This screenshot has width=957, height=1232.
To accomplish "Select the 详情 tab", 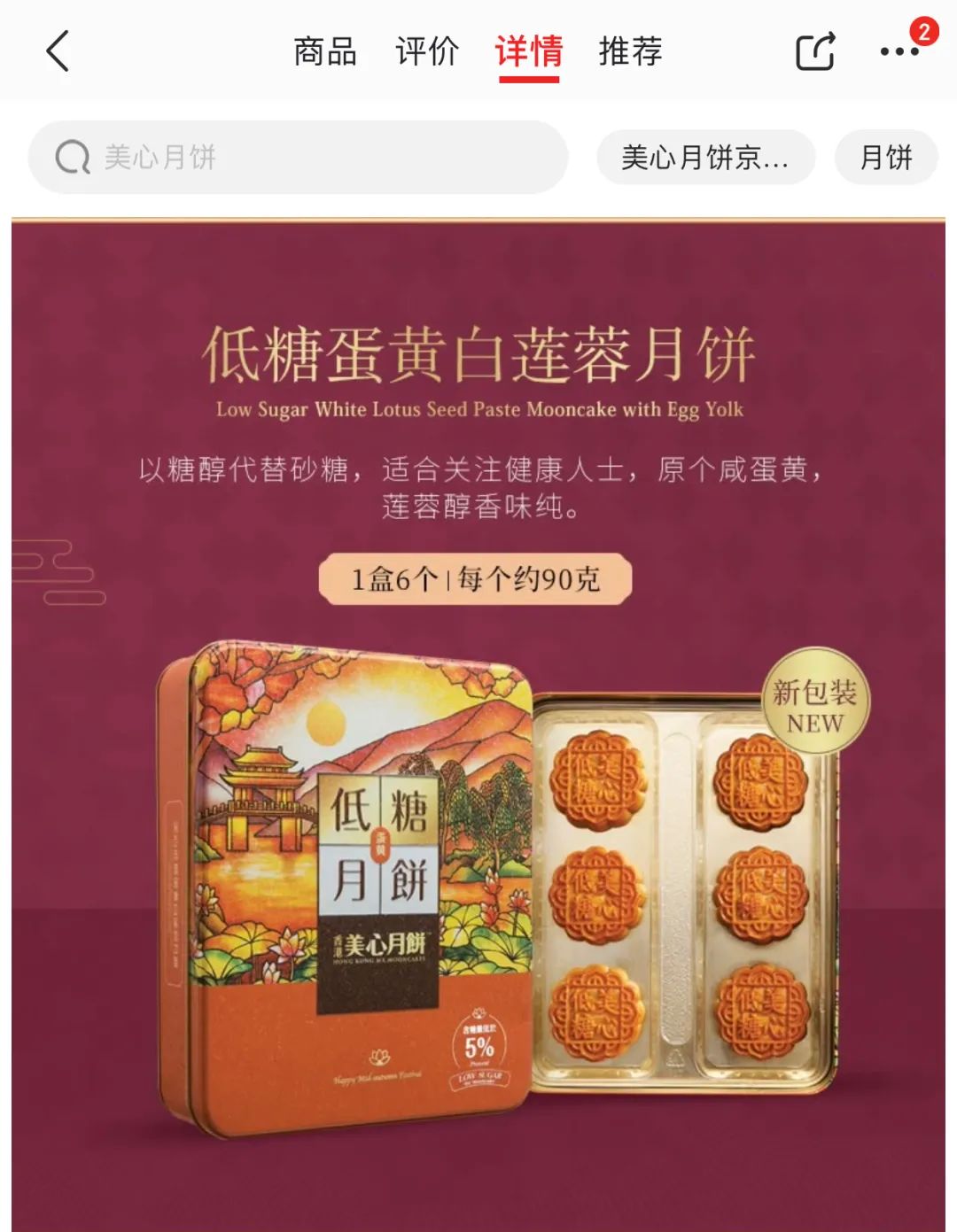I will point(529,51).
